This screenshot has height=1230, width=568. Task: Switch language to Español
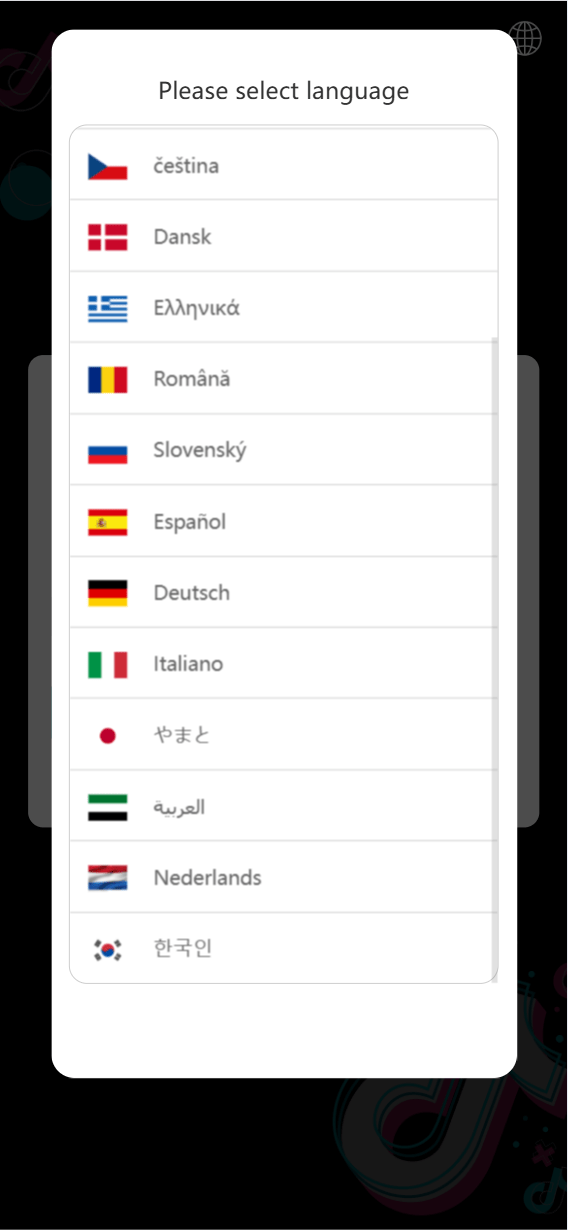283,521
